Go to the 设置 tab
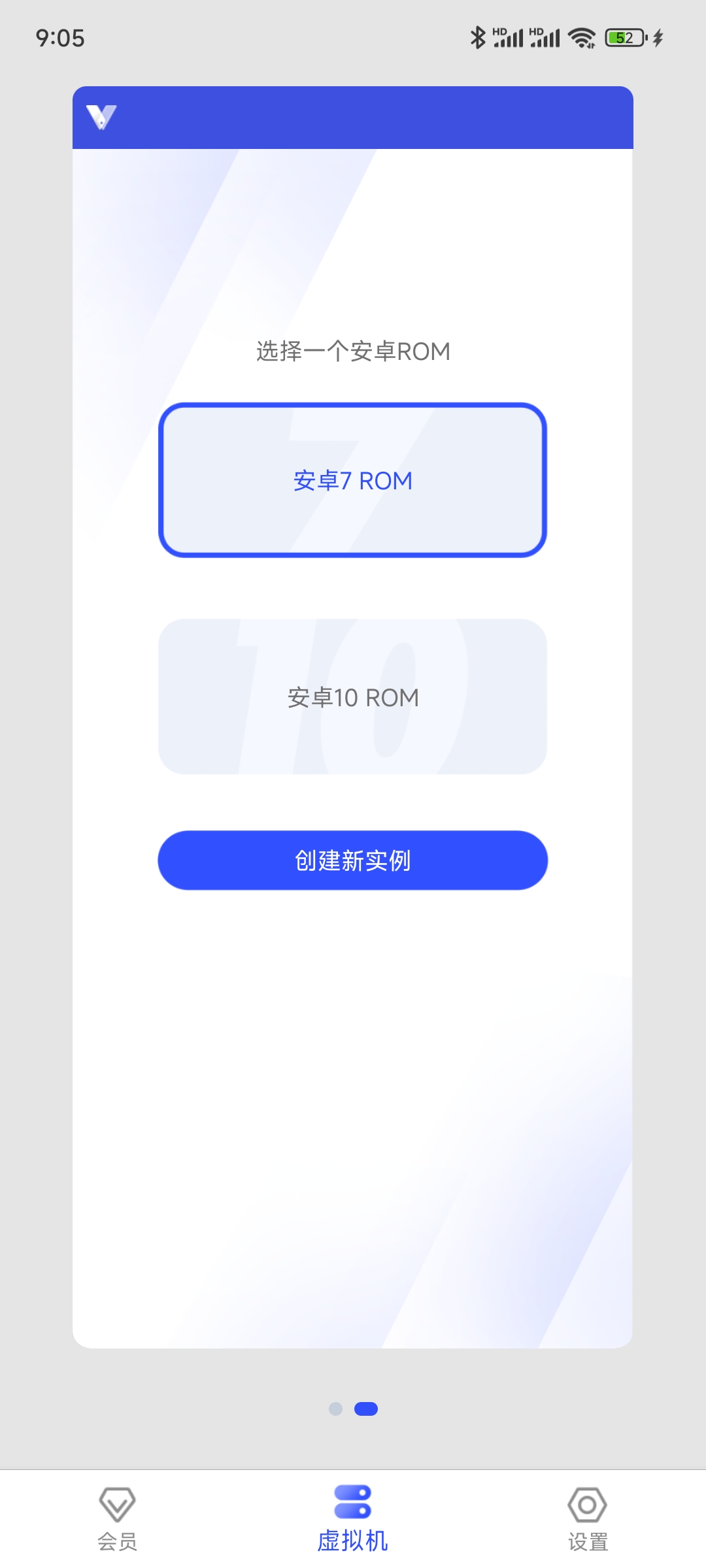 click(588, 1520)
